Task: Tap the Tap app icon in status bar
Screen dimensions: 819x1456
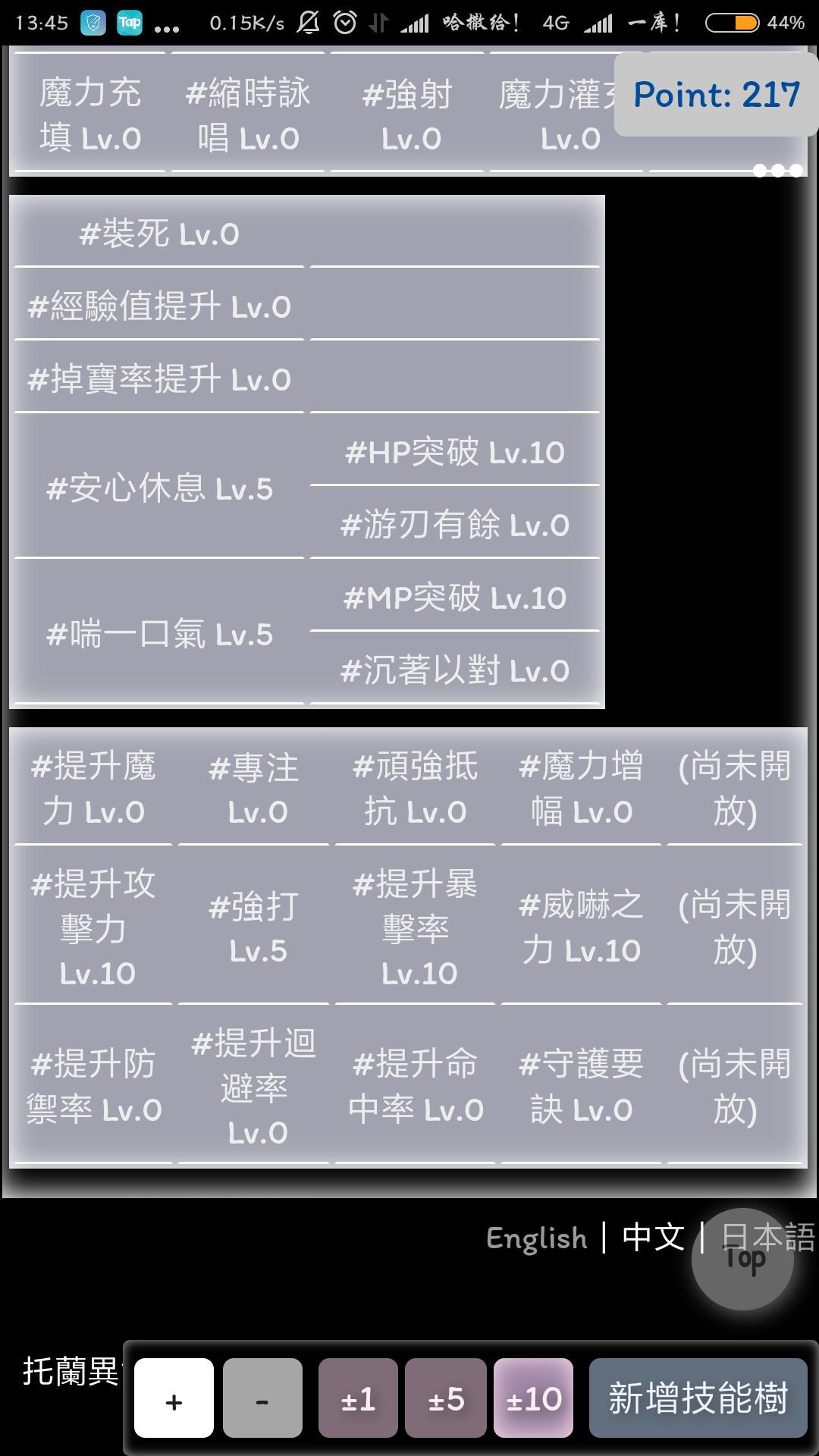Action: pyautogui.click(x=130, y=23)
